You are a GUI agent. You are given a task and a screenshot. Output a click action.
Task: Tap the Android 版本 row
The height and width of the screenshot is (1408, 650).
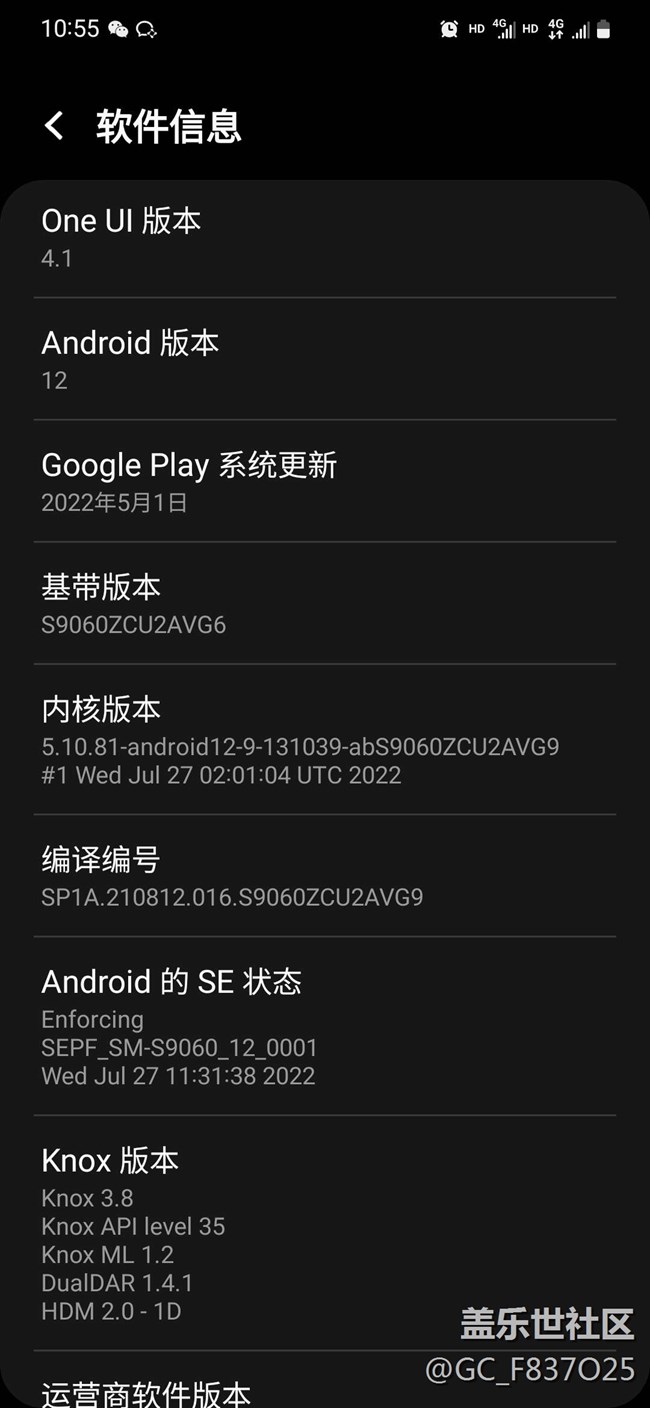pos(324,359)
